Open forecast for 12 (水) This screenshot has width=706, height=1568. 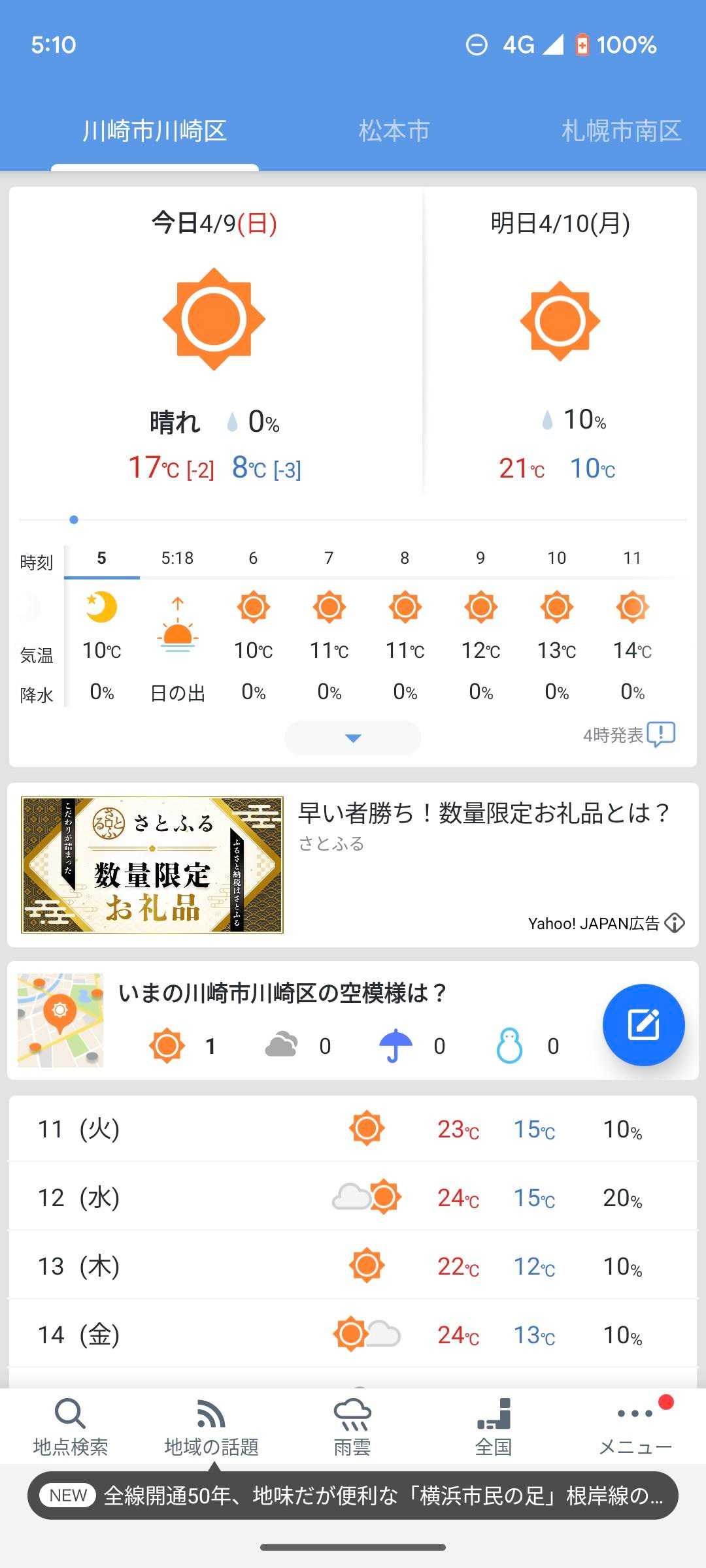(x=353, y=1198)
